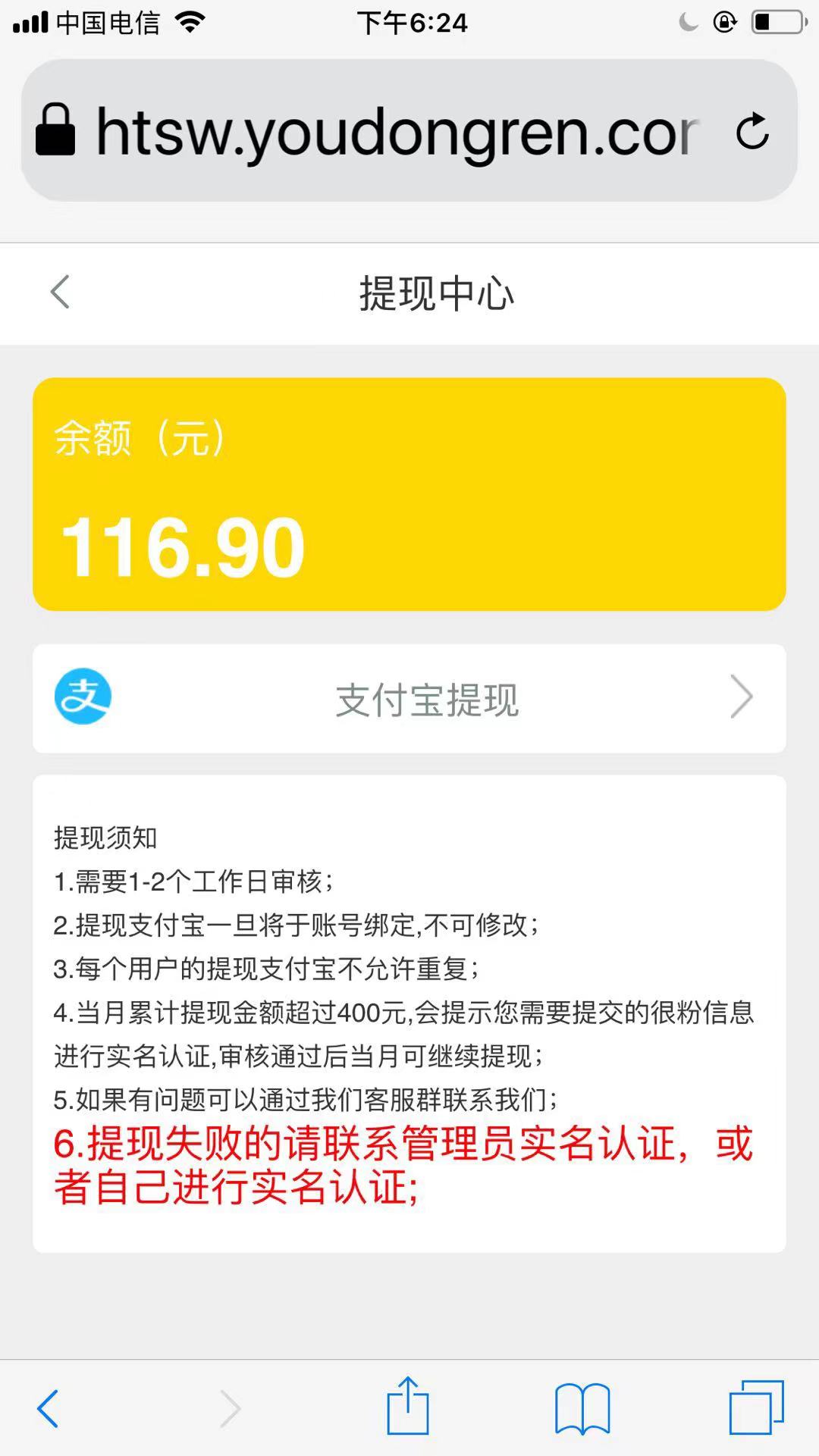Go back using the Safari toolbar arrow
The width and height of the screenshot is (819, 1456).
[49, 1408]
